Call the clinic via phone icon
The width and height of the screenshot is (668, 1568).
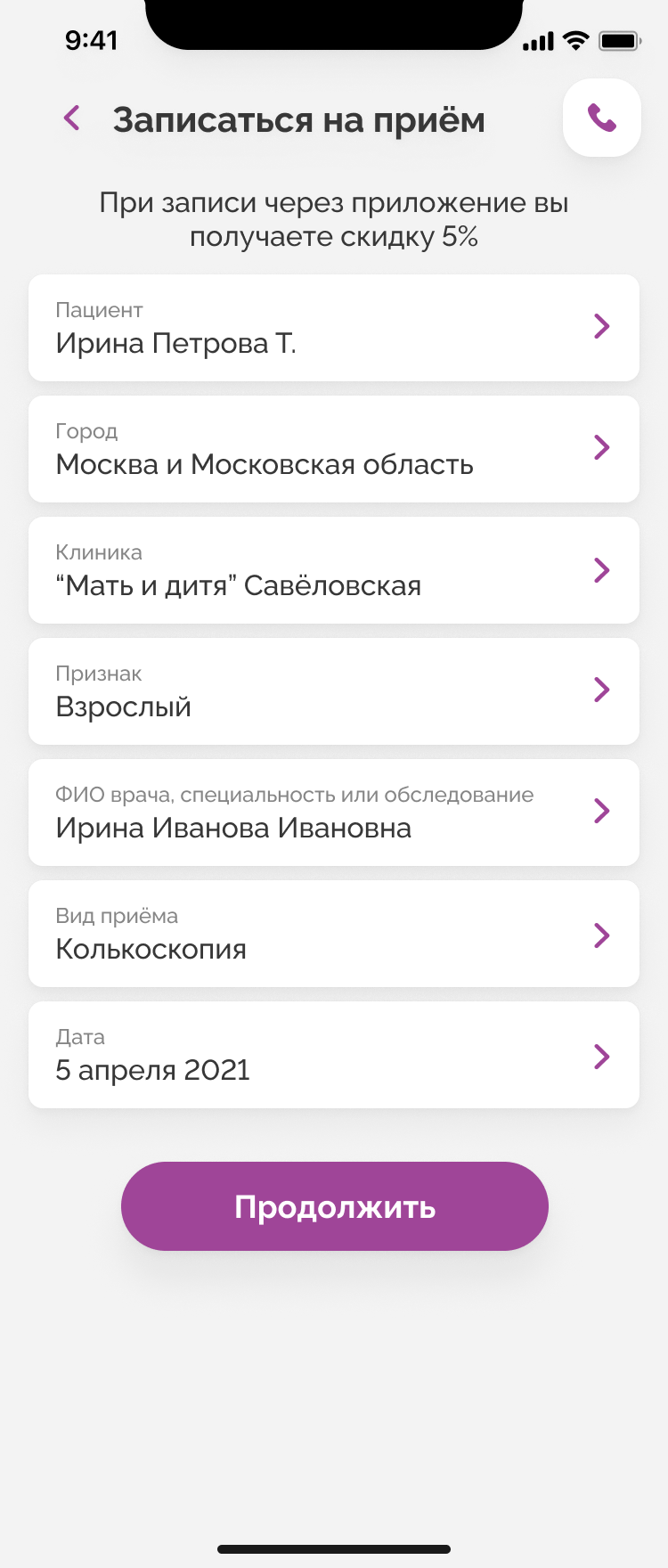point(602,118)
